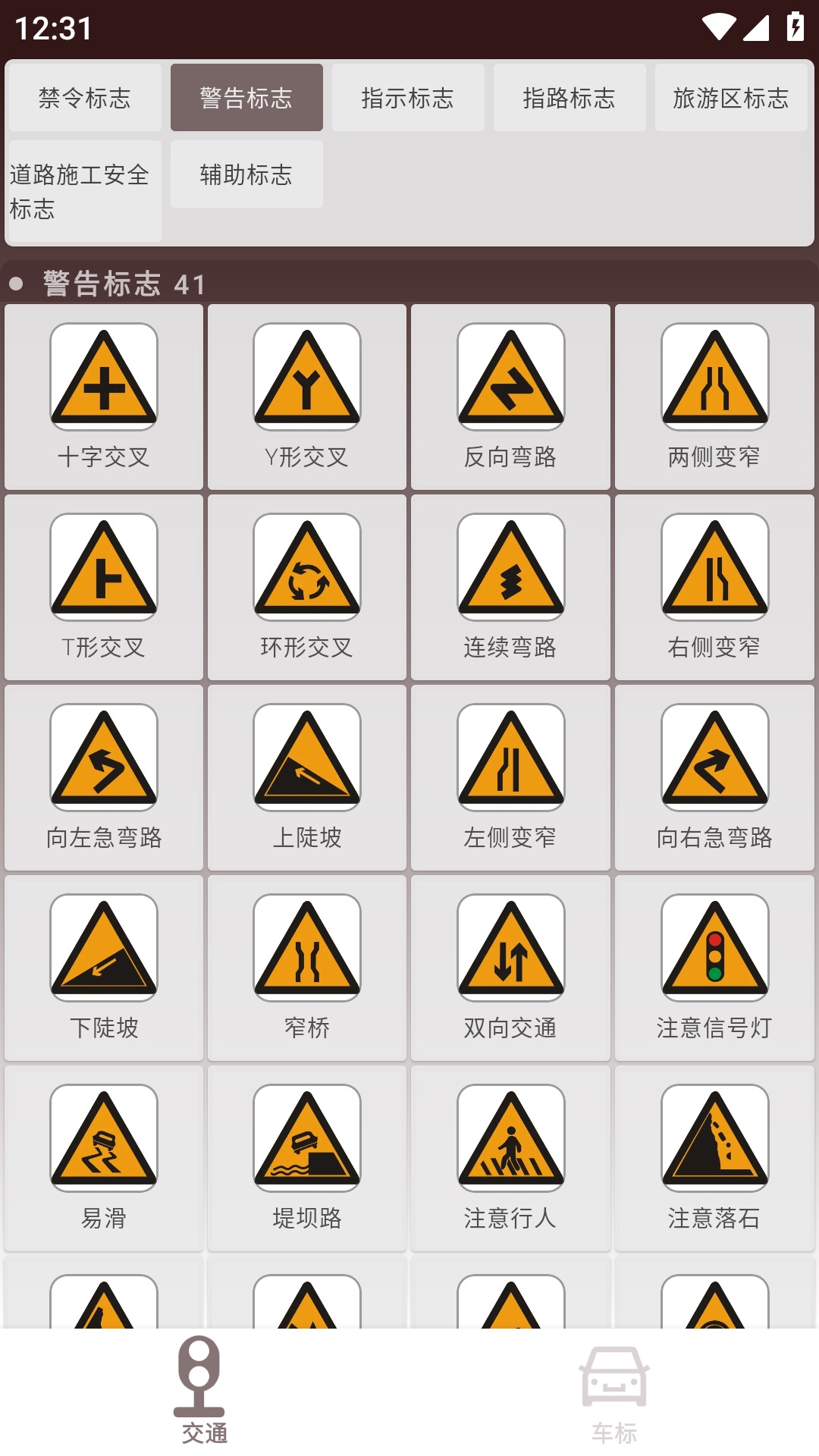The image size is (819, 1456).
Task: Open the 十字交叉 sign card
Action: 104,397
